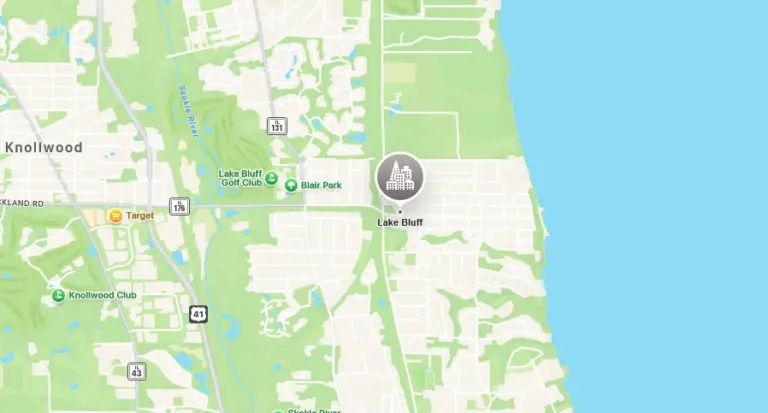Open the Target store marker
Viewport: 768px width, 413px height.
pos(116,215)
